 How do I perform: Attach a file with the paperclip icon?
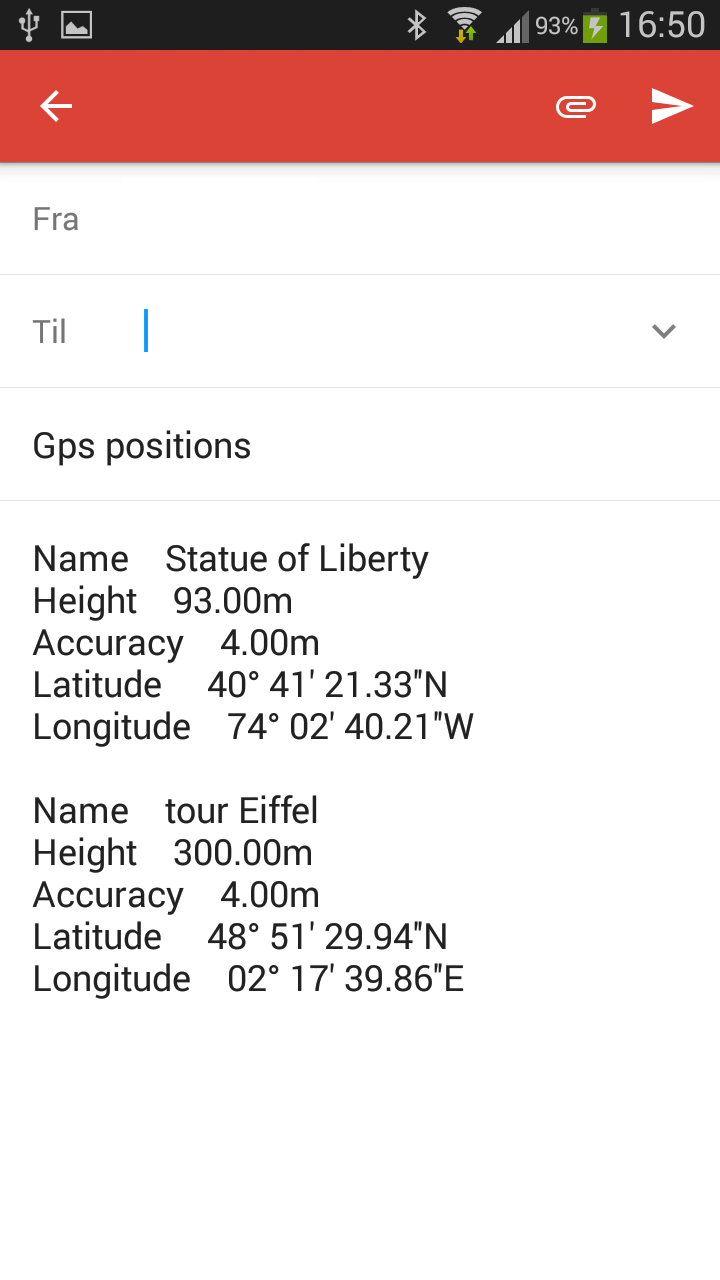point(576,106)
